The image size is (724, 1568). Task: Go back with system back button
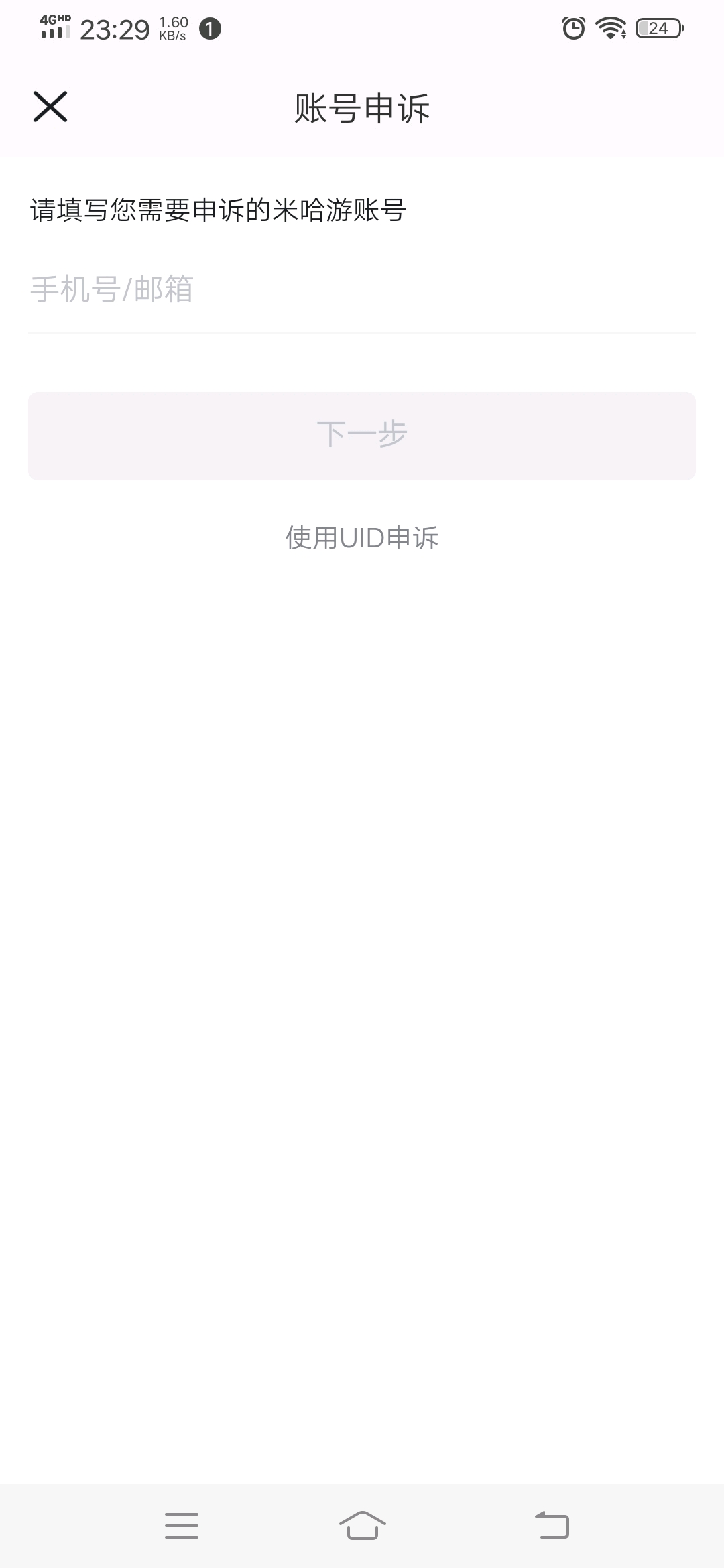point(552,1525)
